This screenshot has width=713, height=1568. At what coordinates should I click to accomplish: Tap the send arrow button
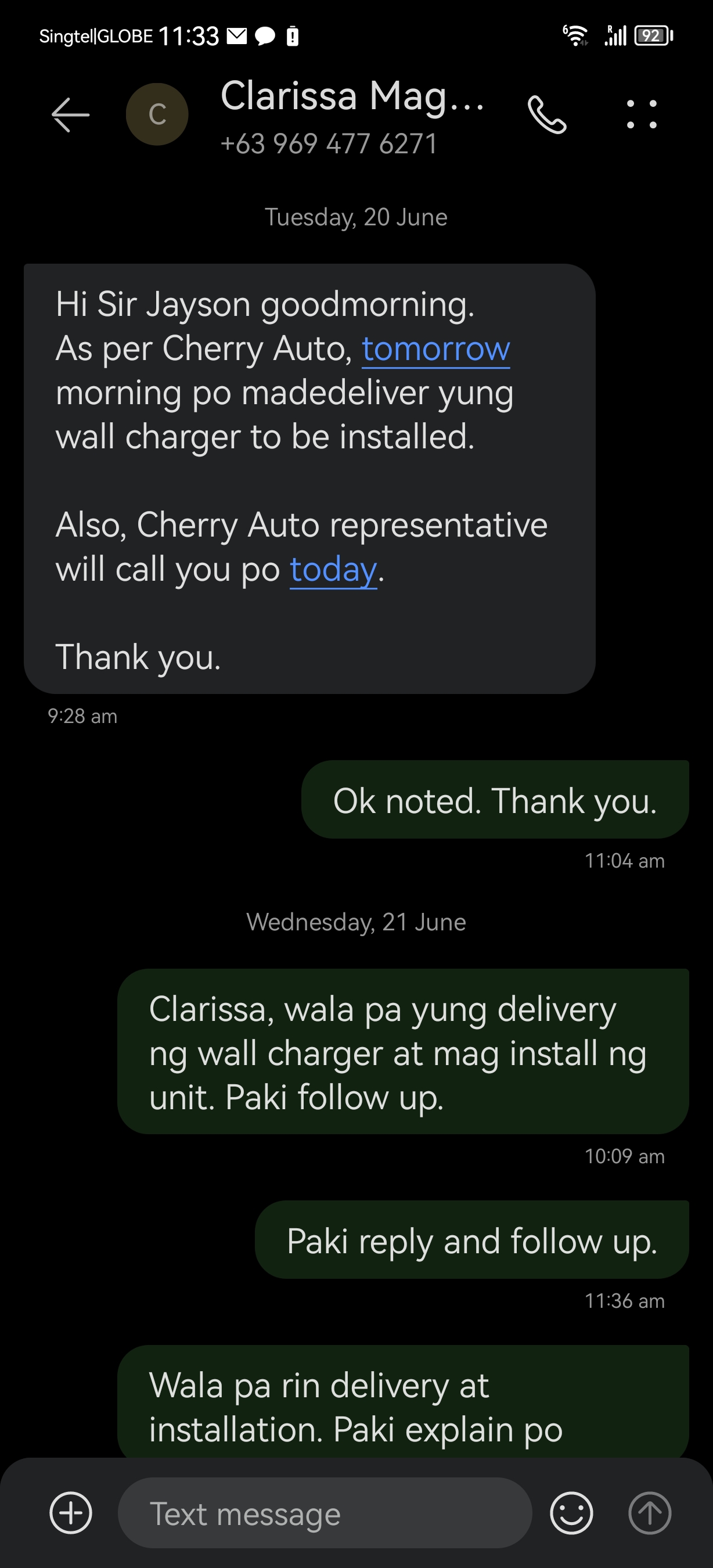coord(650,1513)
